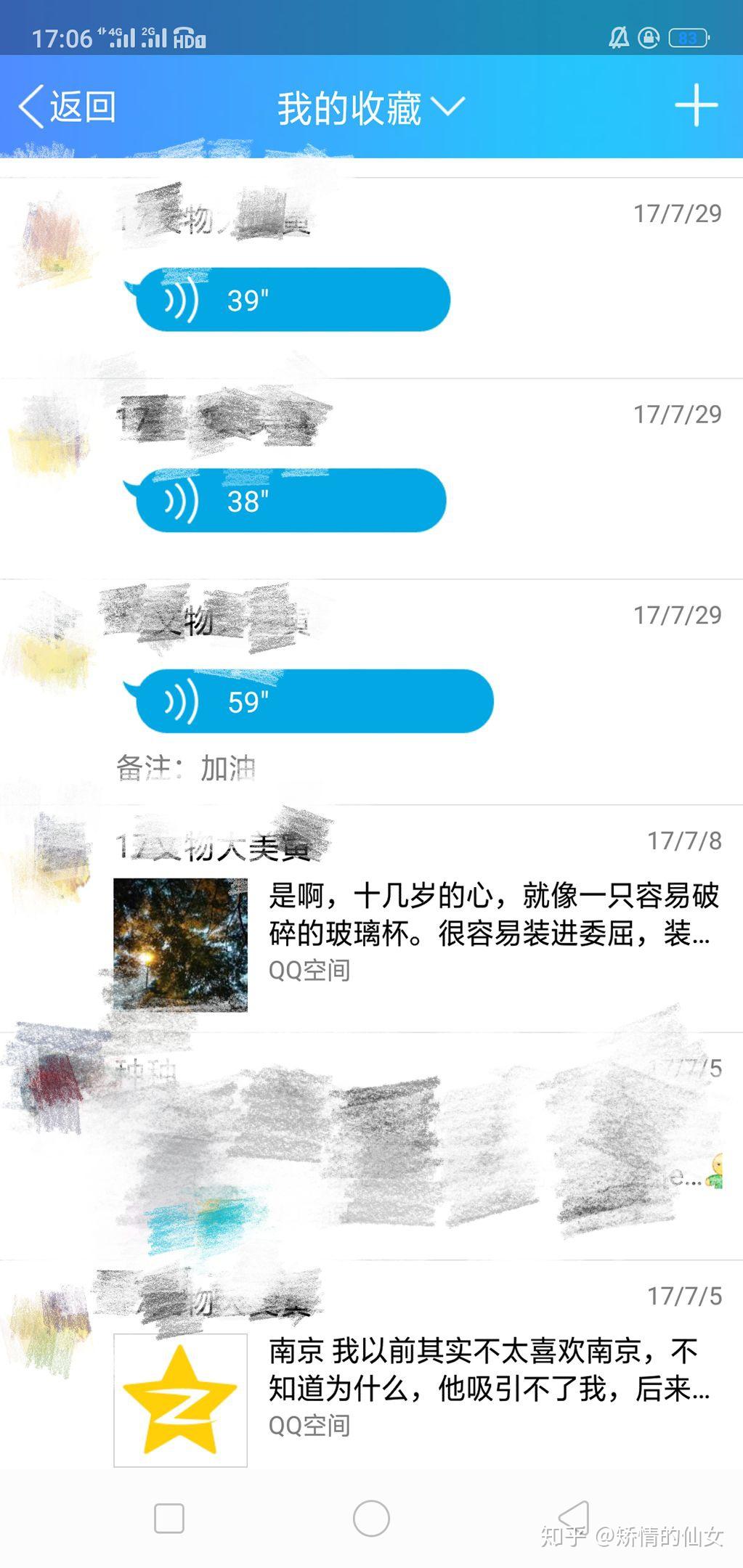Play the 38-second voice message
This screenshot has height=1568, width=743.
[291, 501]
